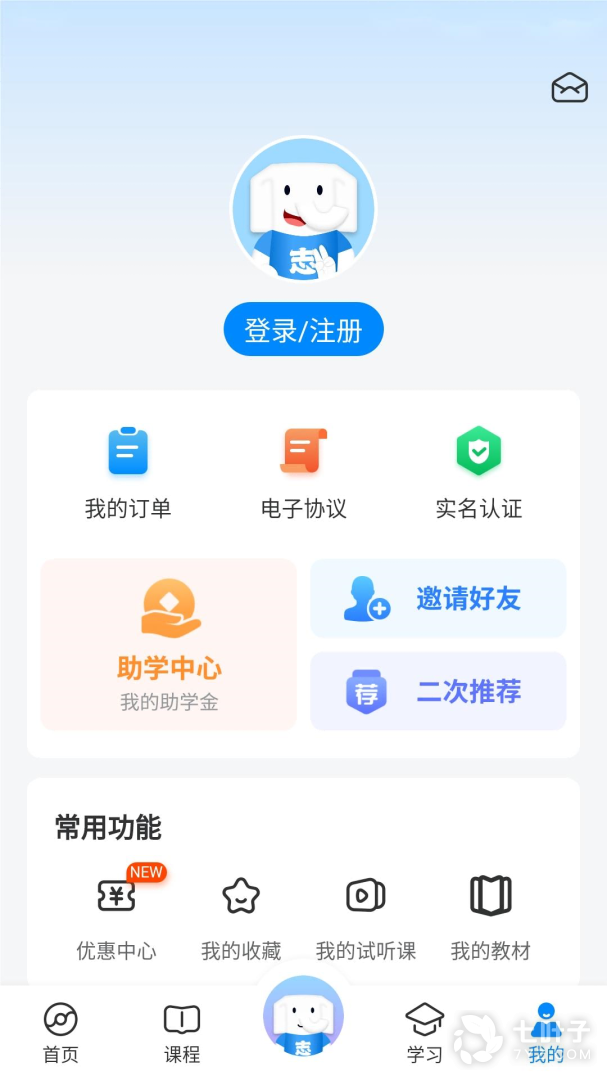Open the 助学中心 card
Screen dimensions: 607x1080
click(169, 644)
